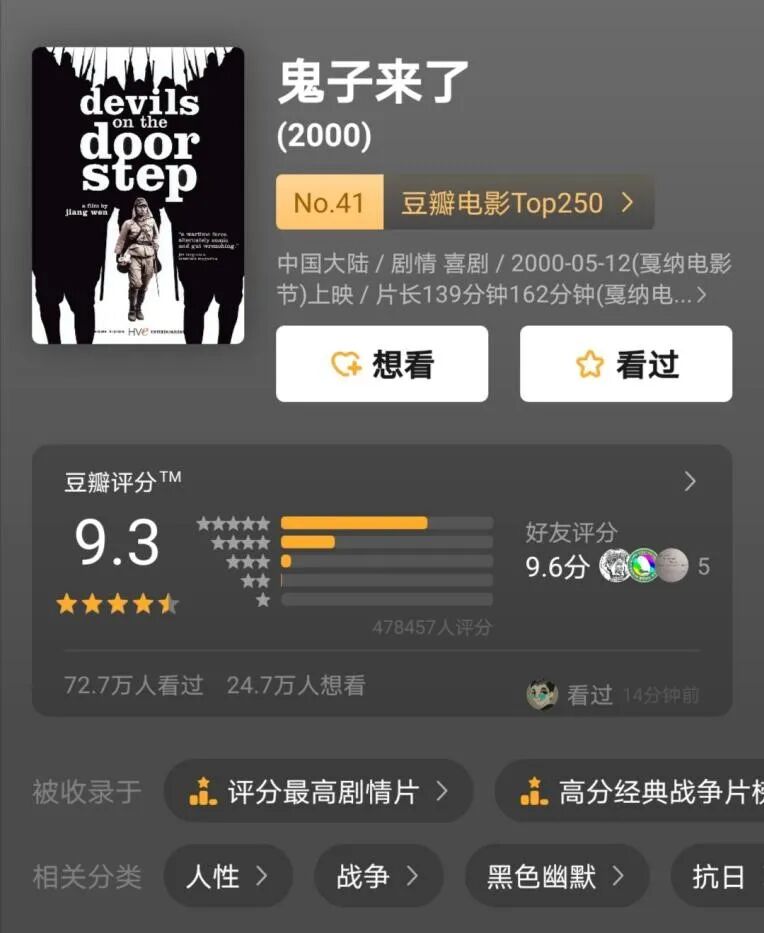764x933 pixels.
Task: Open the 抗日 category tag
Action: (x=718, y=877)
